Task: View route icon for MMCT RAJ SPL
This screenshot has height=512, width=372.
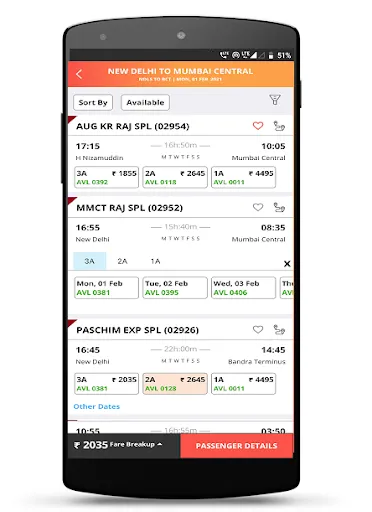Action: pos(279,207)
